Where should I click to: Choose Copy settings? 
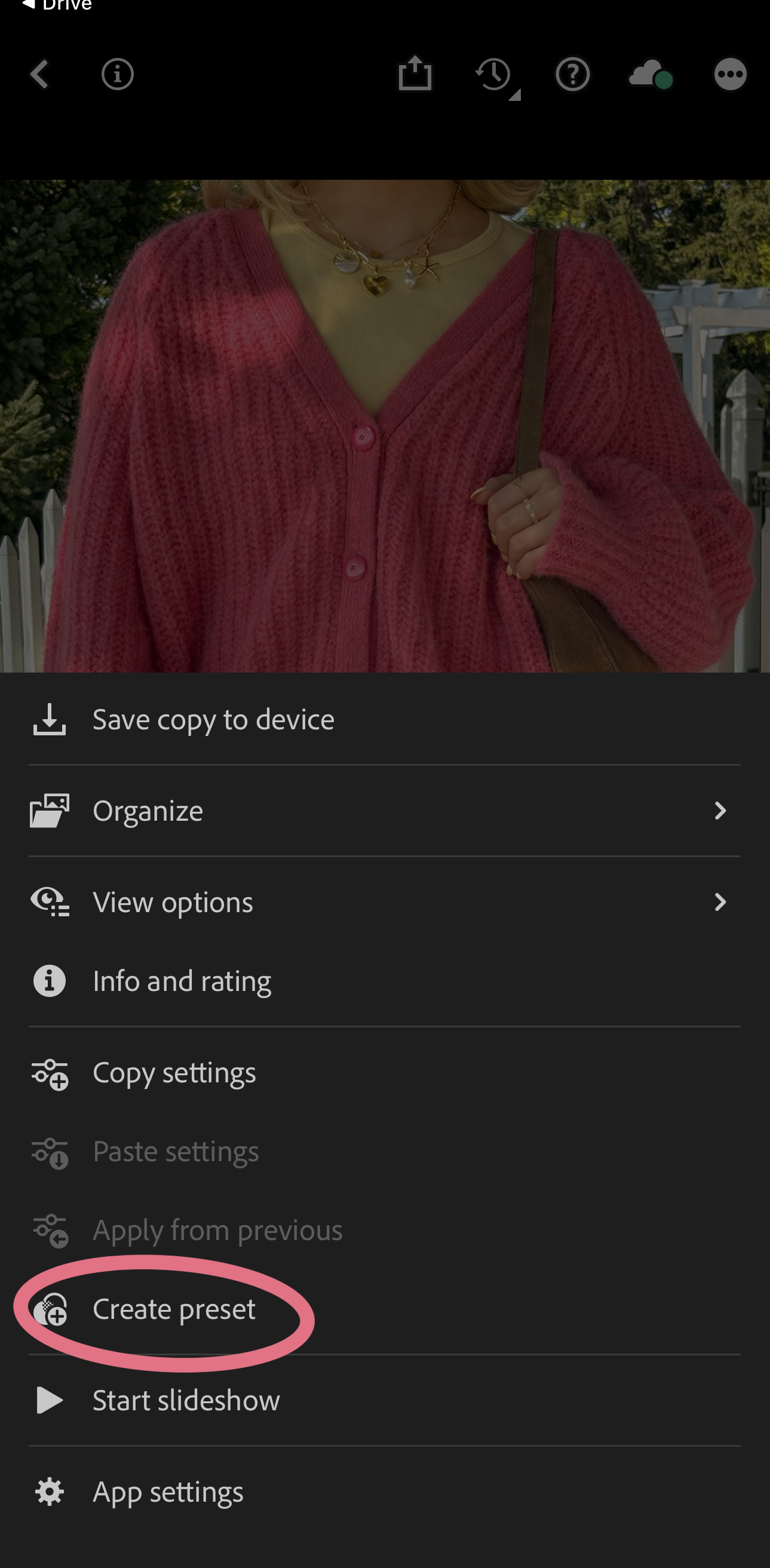174,1073
